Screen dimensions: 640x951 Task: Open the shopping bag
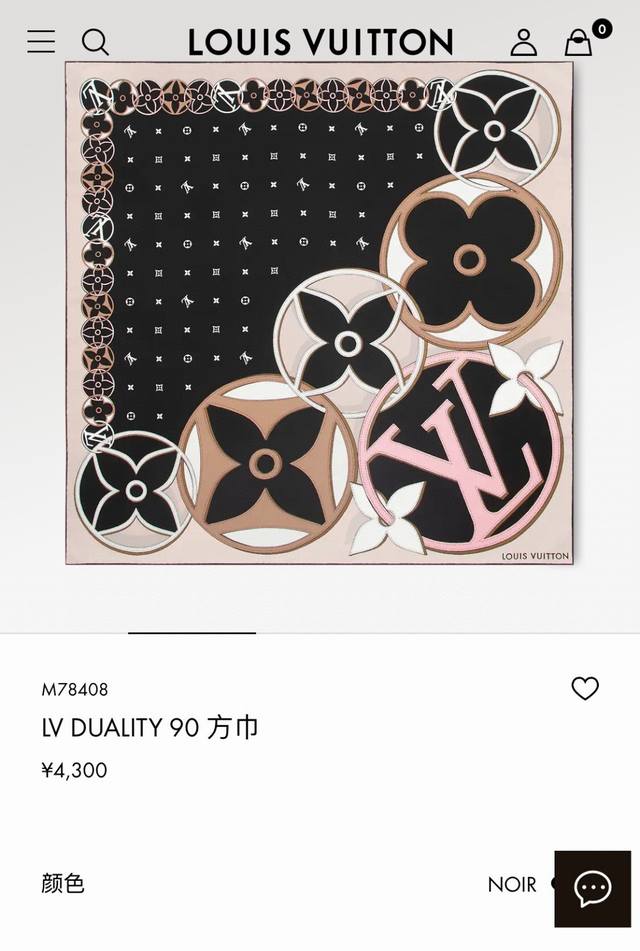[579, 42]
